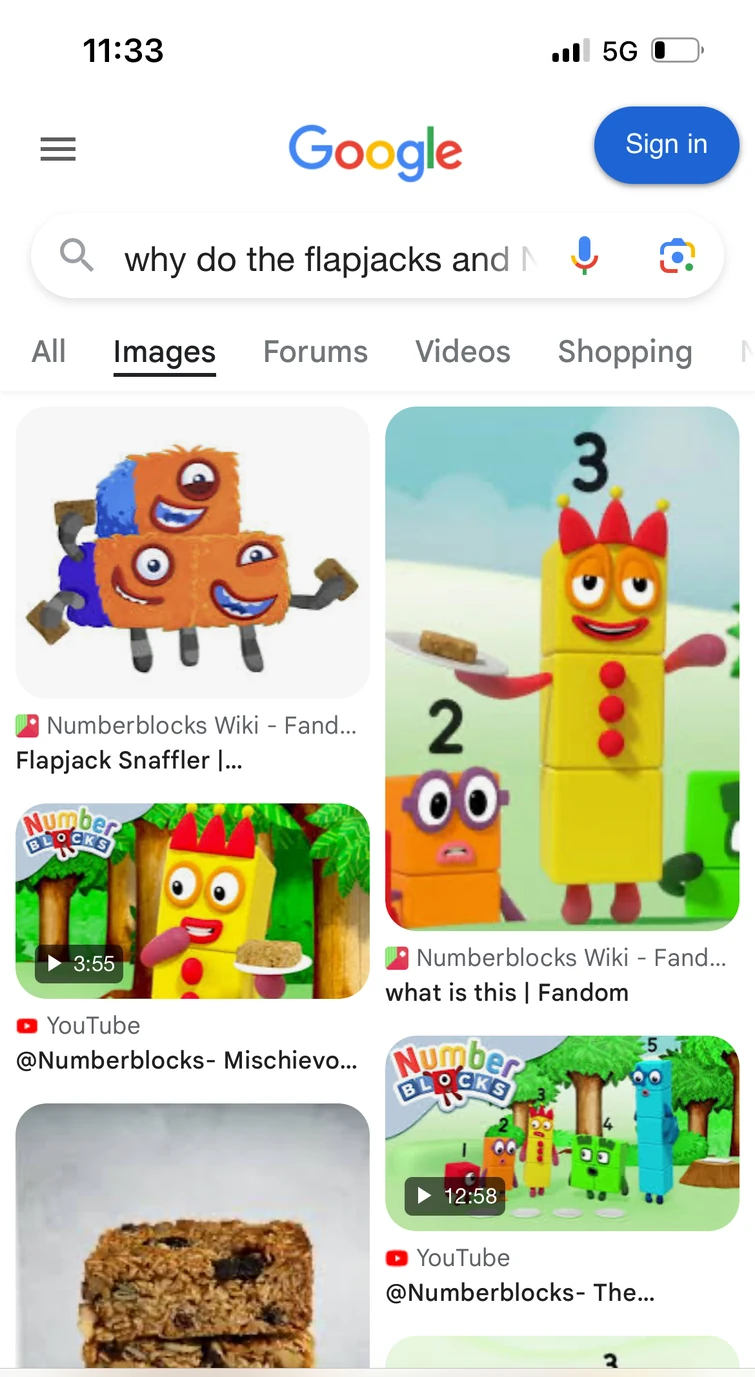Switch to the Videos tab

pos(462,352)
